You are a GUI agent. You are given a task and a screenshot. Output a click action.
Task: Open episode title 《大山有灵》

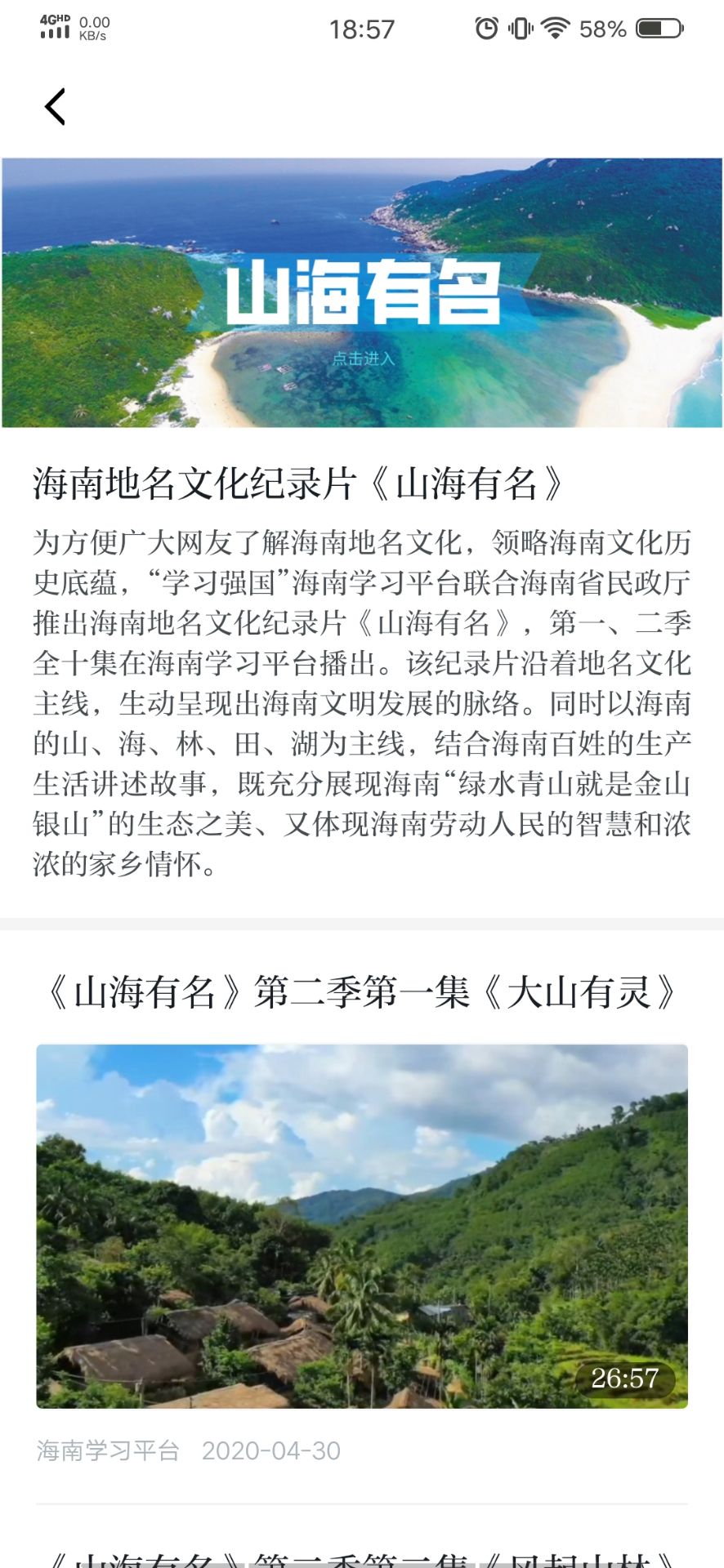[x=362, y=990]
